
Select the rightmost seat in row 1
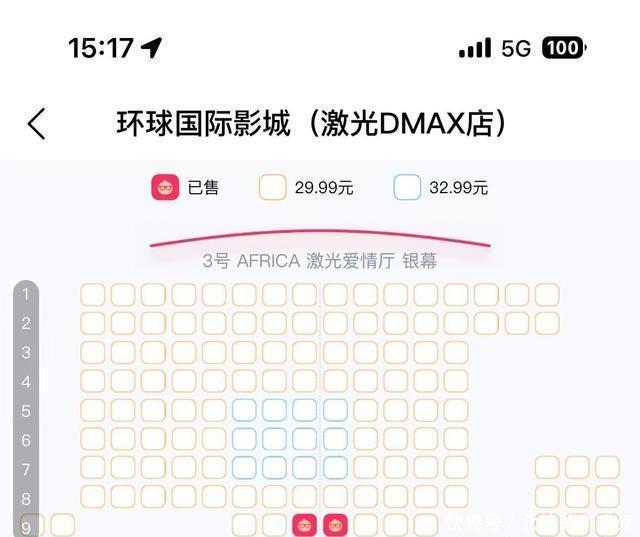pyautogui.click(x=547, y=294)
